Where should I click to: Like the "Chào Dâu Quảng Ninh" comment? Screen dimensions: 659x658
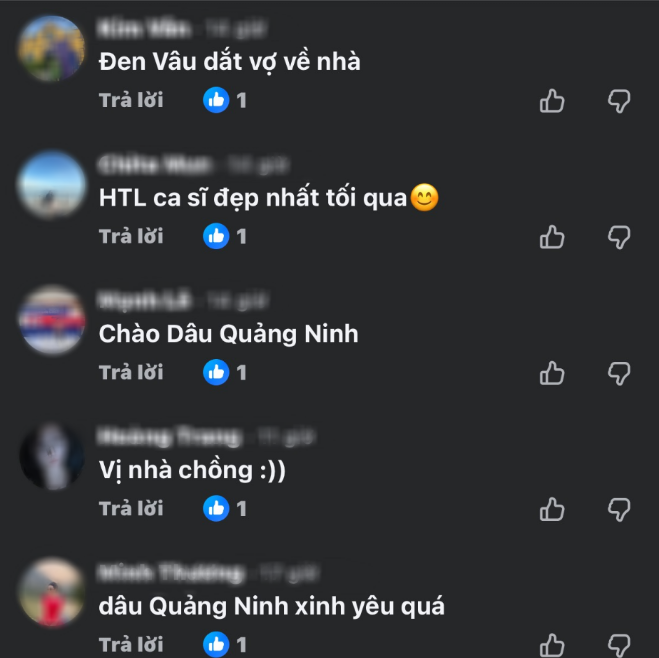[552, 373]
